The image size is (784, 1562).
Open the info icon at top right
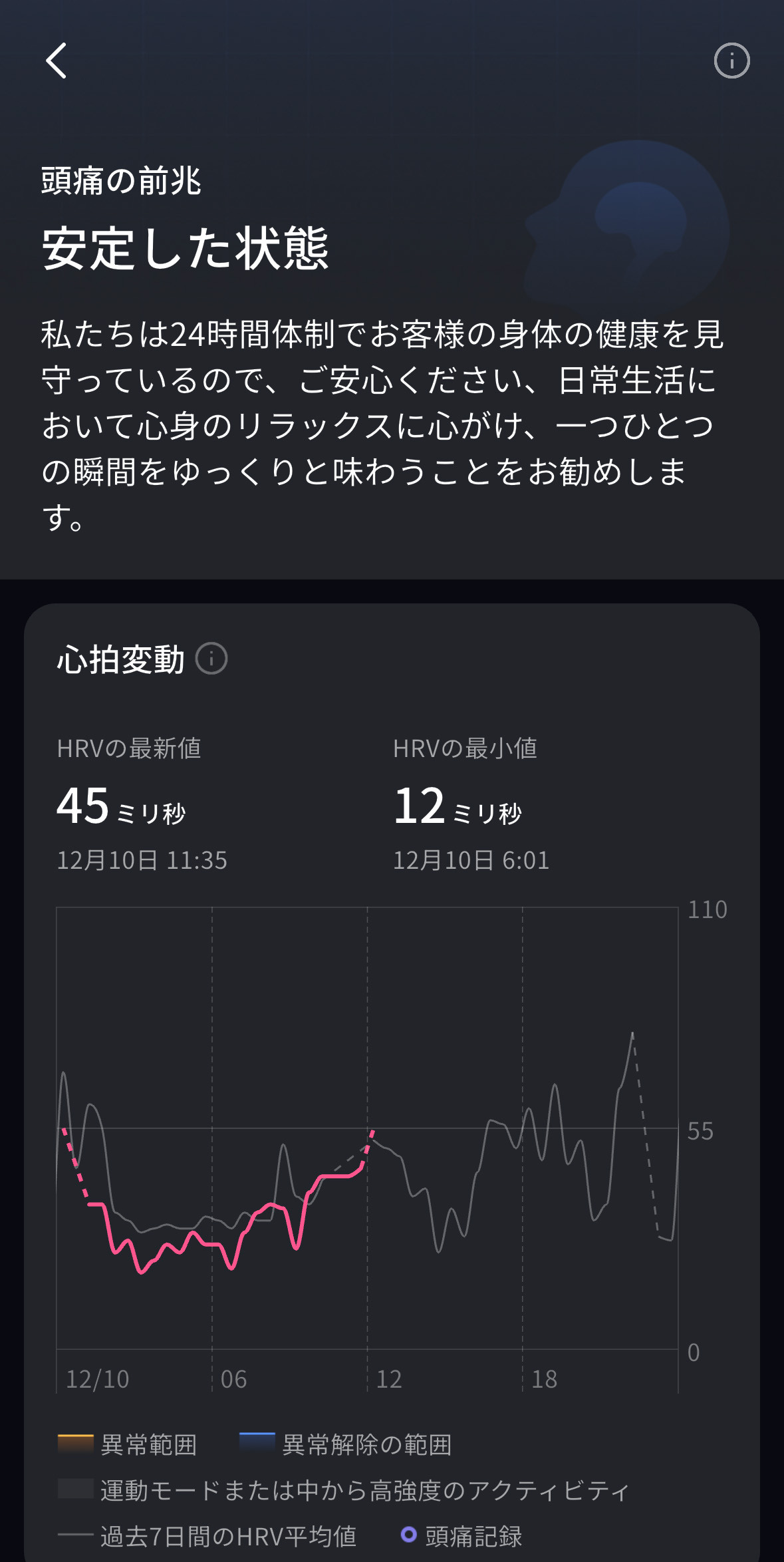pos(730,61)
